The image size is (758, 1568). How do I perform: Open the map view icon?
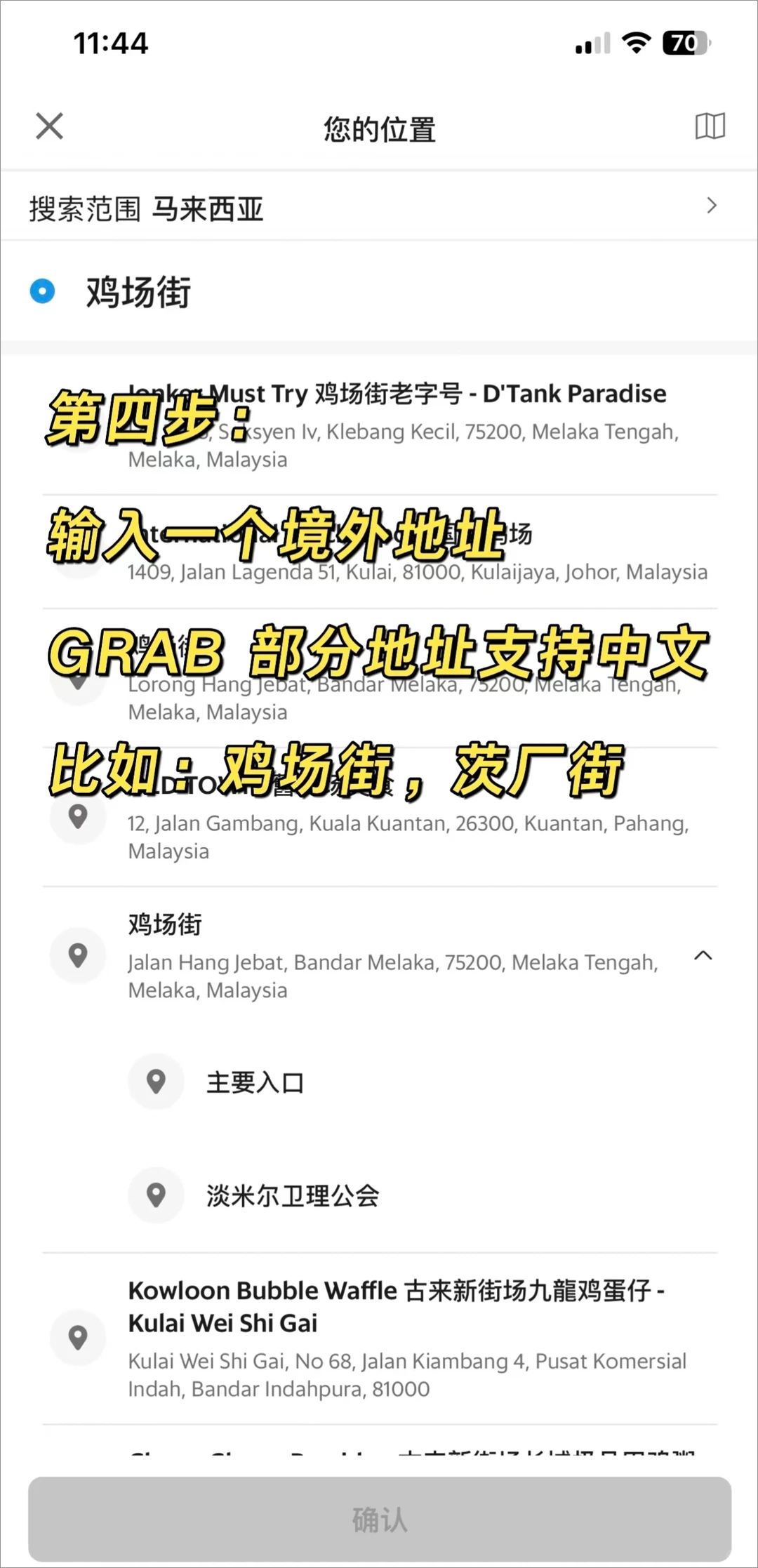710,126
